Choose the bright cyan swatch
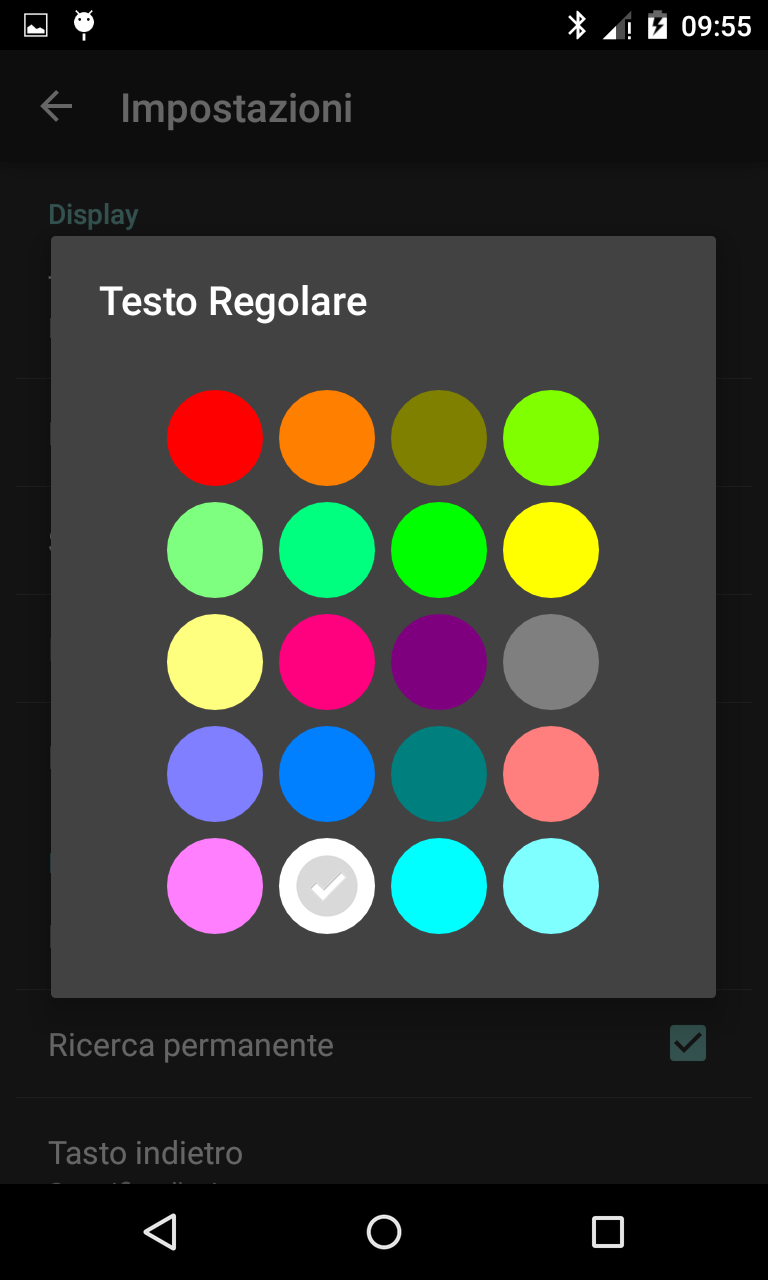 [x=439, y=886]
